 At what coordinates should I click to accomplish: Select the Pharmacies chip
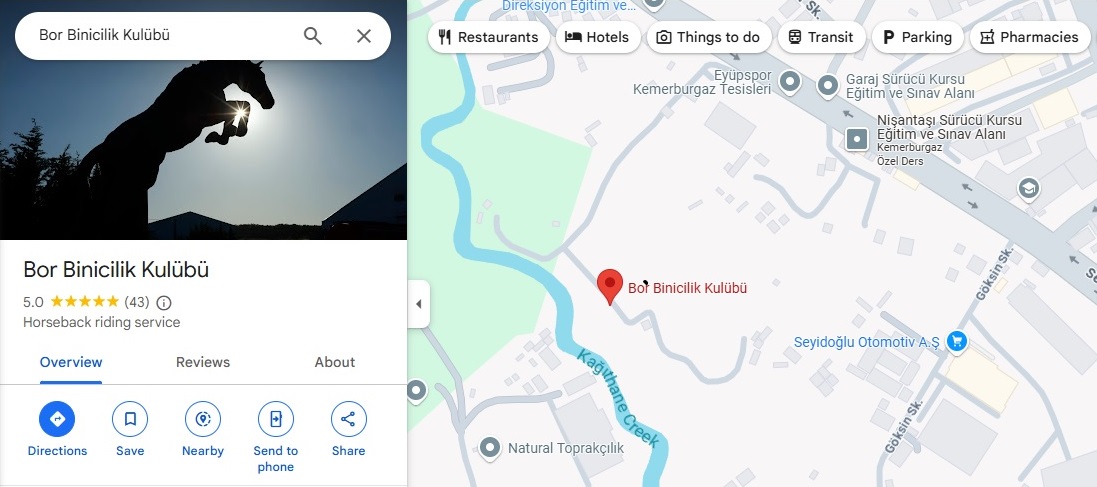coord(1030,37)
